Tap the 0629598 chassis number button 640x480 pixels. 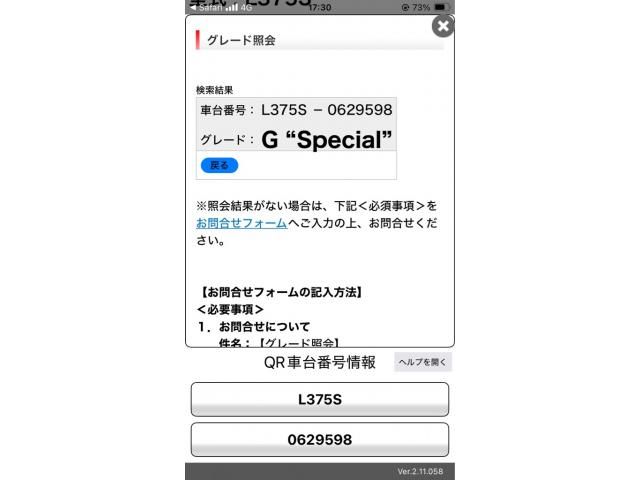point(320,439)
